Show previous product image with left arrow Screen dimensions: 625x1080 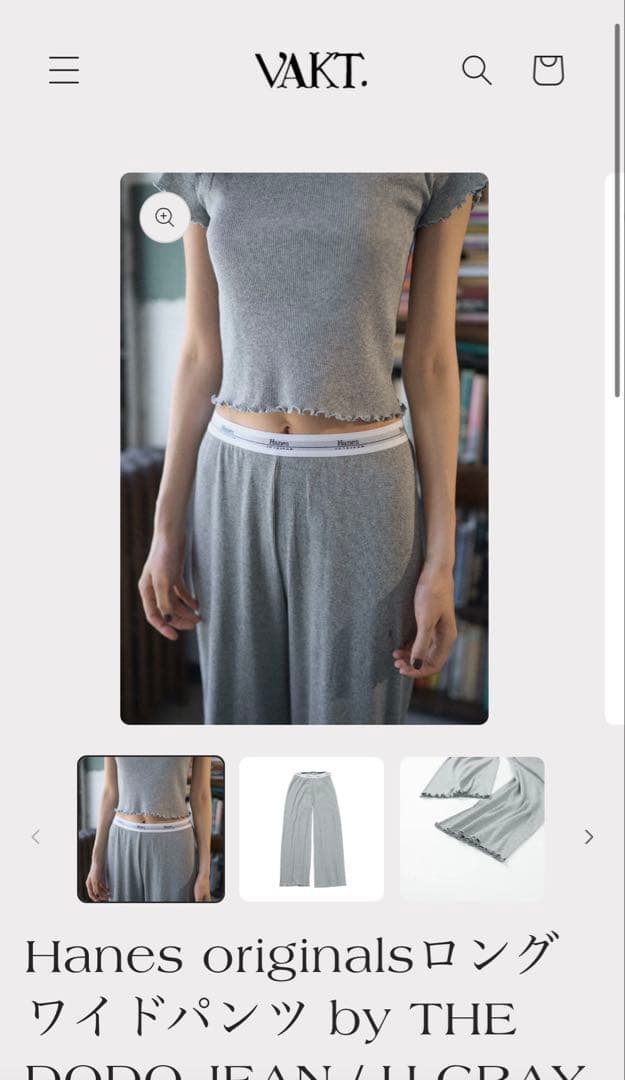click(x=36, y=837)
